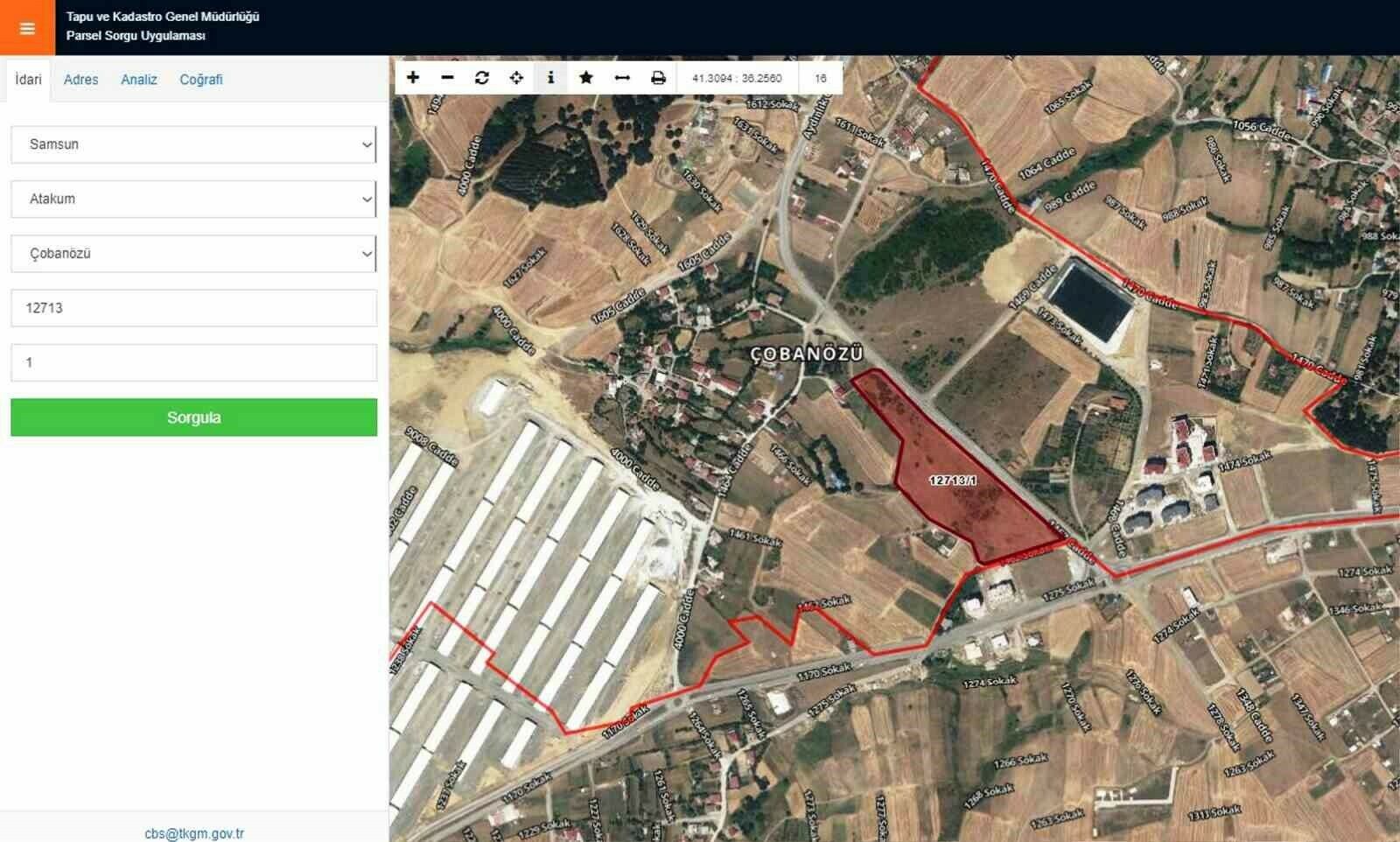
Task: Open the cbs@tkgm.gov.tr email link
Action: (x=194, y=833)
